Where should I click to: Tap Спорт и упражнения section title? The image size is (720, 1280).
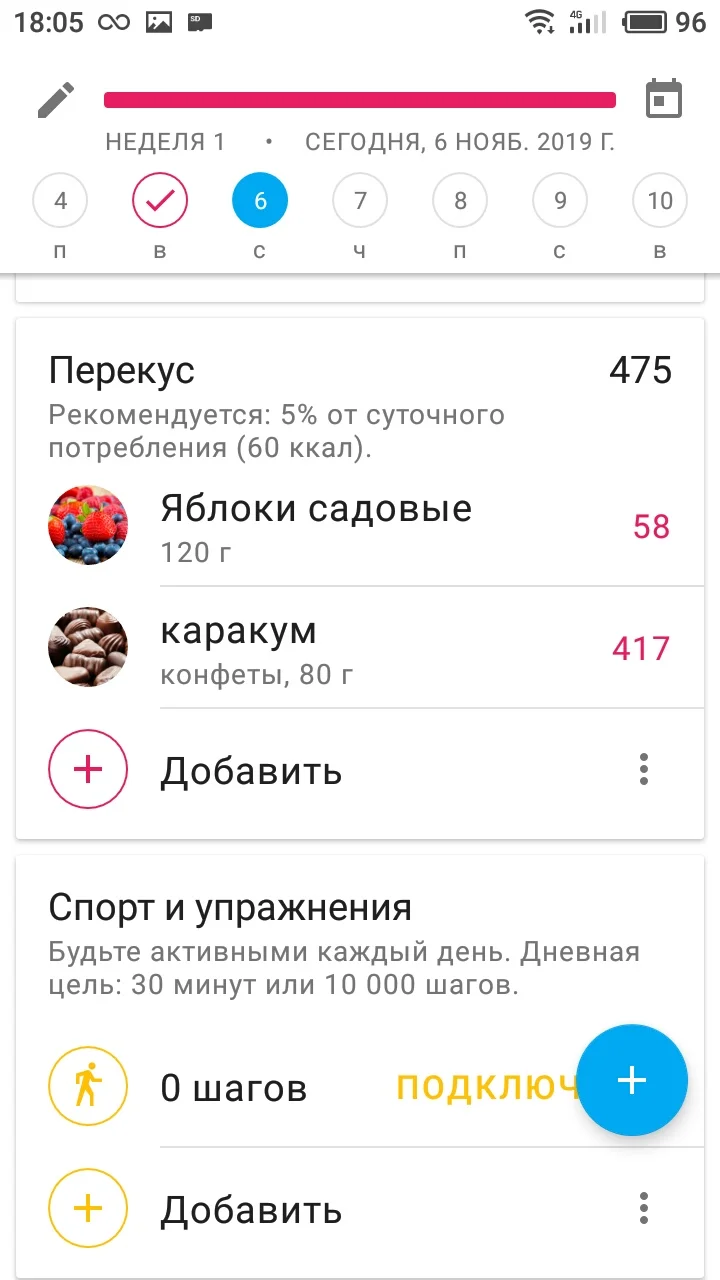click(x=229, y=907)
